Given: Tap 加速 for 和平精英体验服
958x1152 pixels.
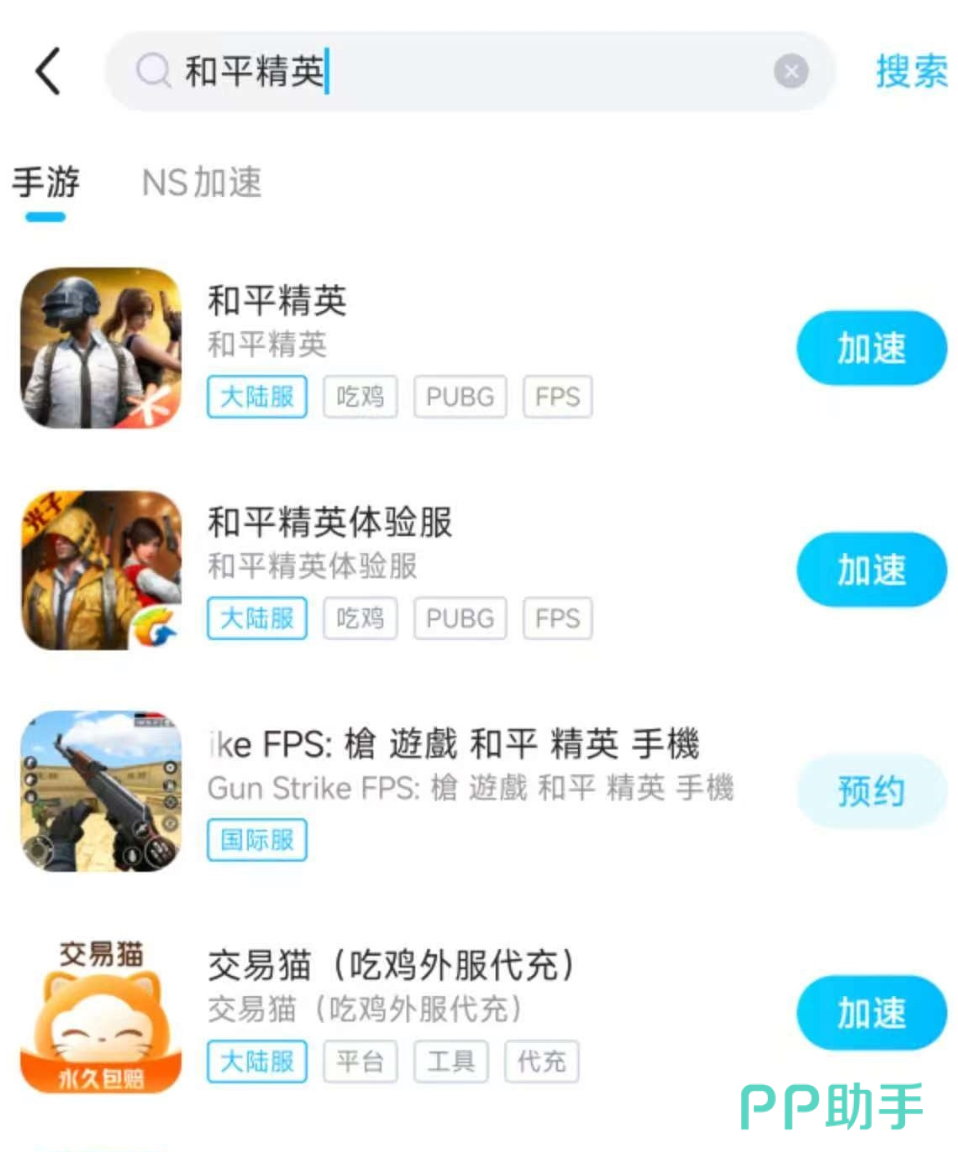Looking at the screenshot, I should click(871, 570).
